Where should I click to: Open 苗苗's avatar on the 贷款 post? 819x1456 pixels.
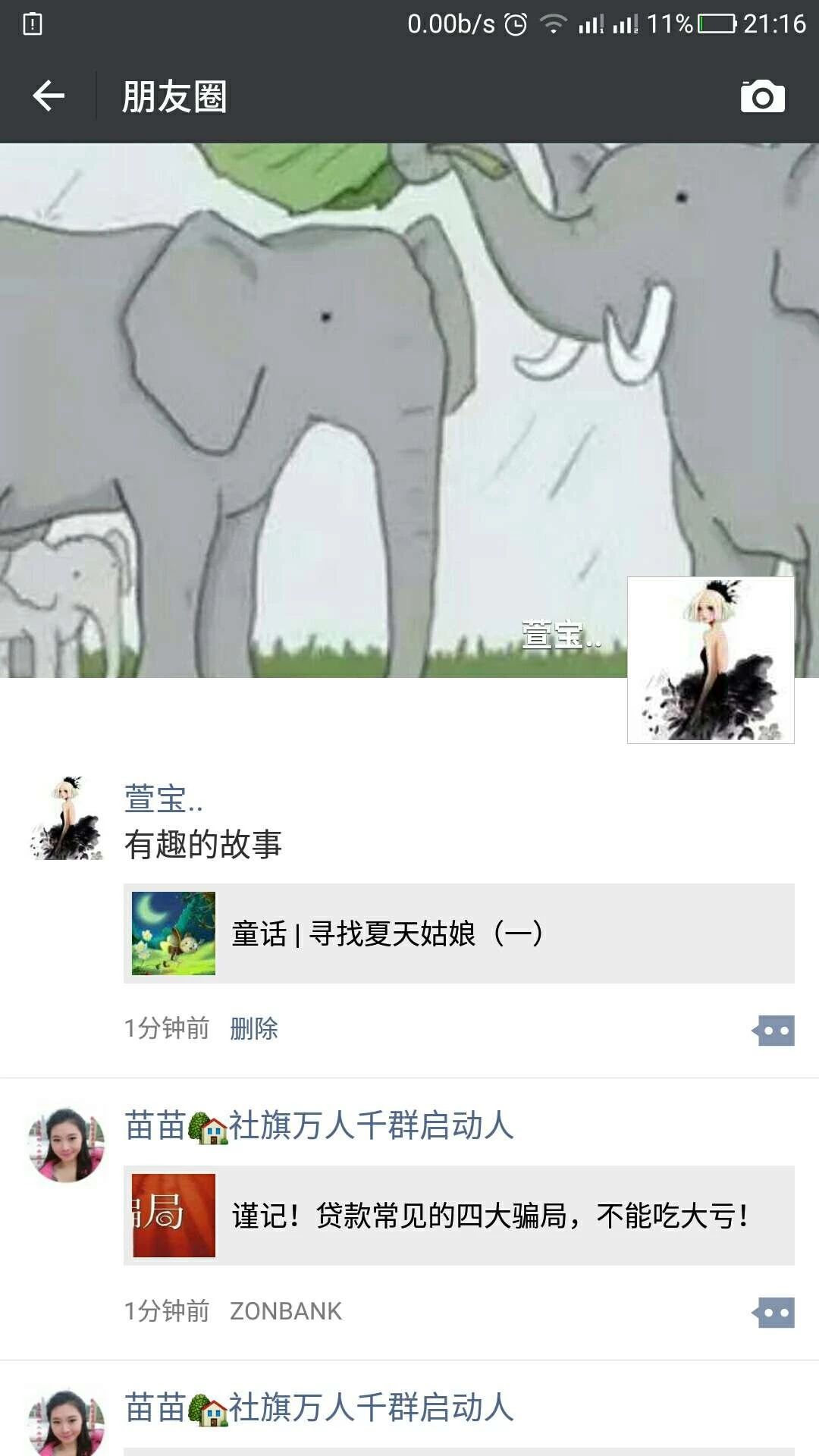point(67,1145)
